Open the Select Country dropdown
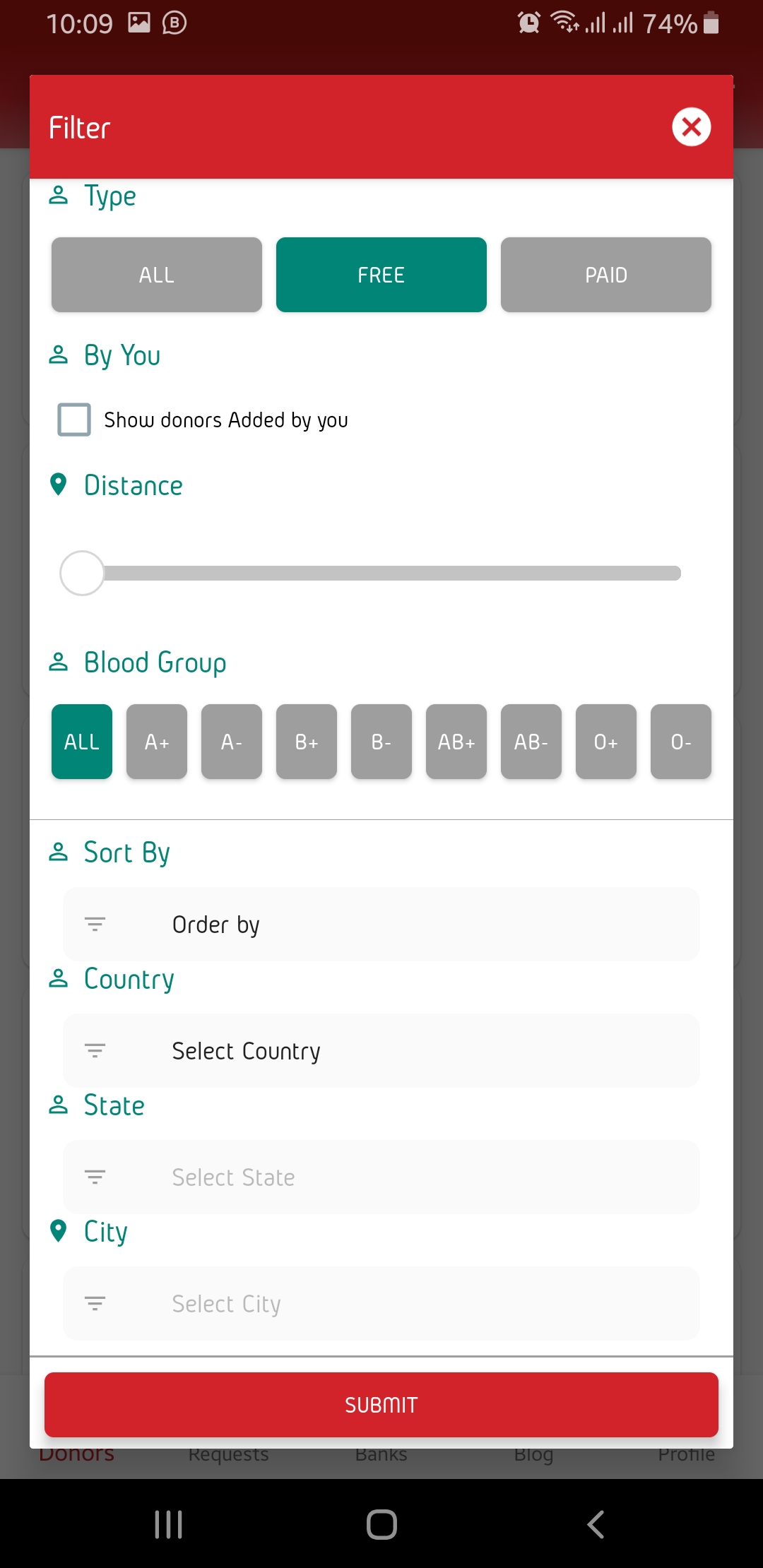The height and width of the screenshot is (1568, 763). [x=381, y=1050]
